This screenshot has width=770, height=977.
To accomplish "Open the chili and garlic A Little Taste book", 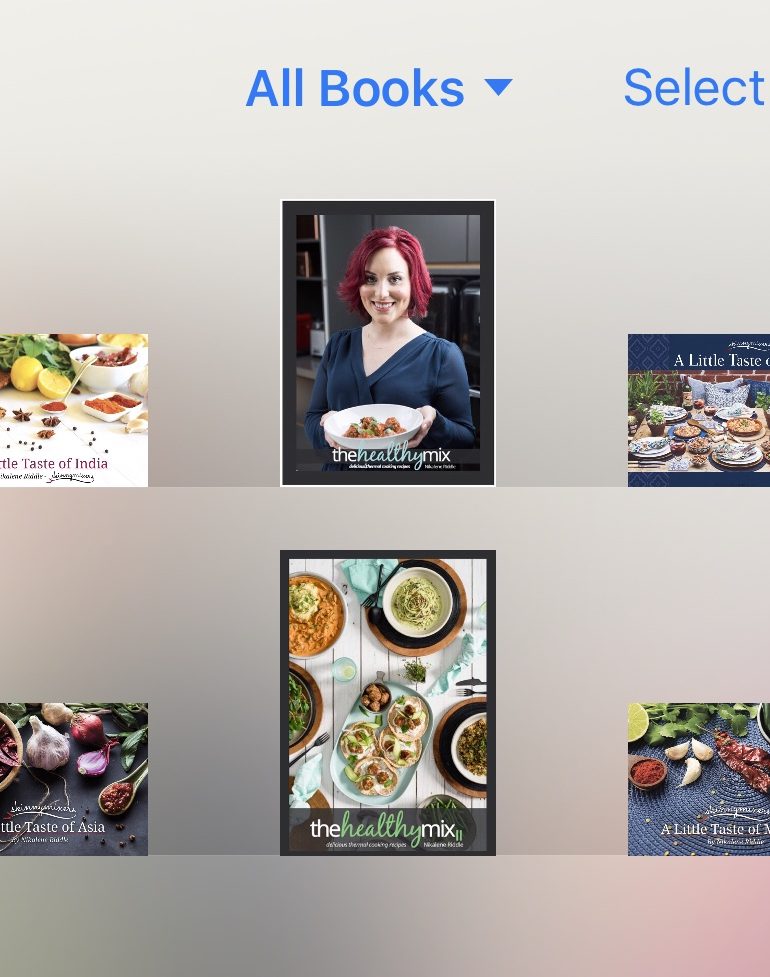I will point(699,779).
